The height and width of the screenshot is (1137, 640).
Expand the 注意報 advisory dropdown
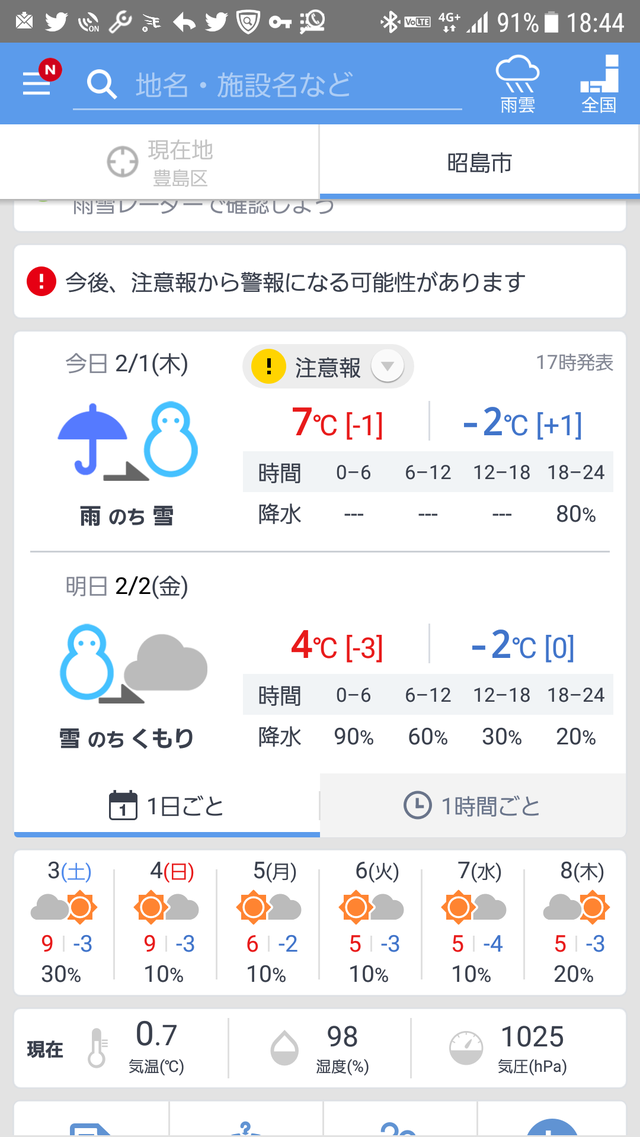(328, 367)
